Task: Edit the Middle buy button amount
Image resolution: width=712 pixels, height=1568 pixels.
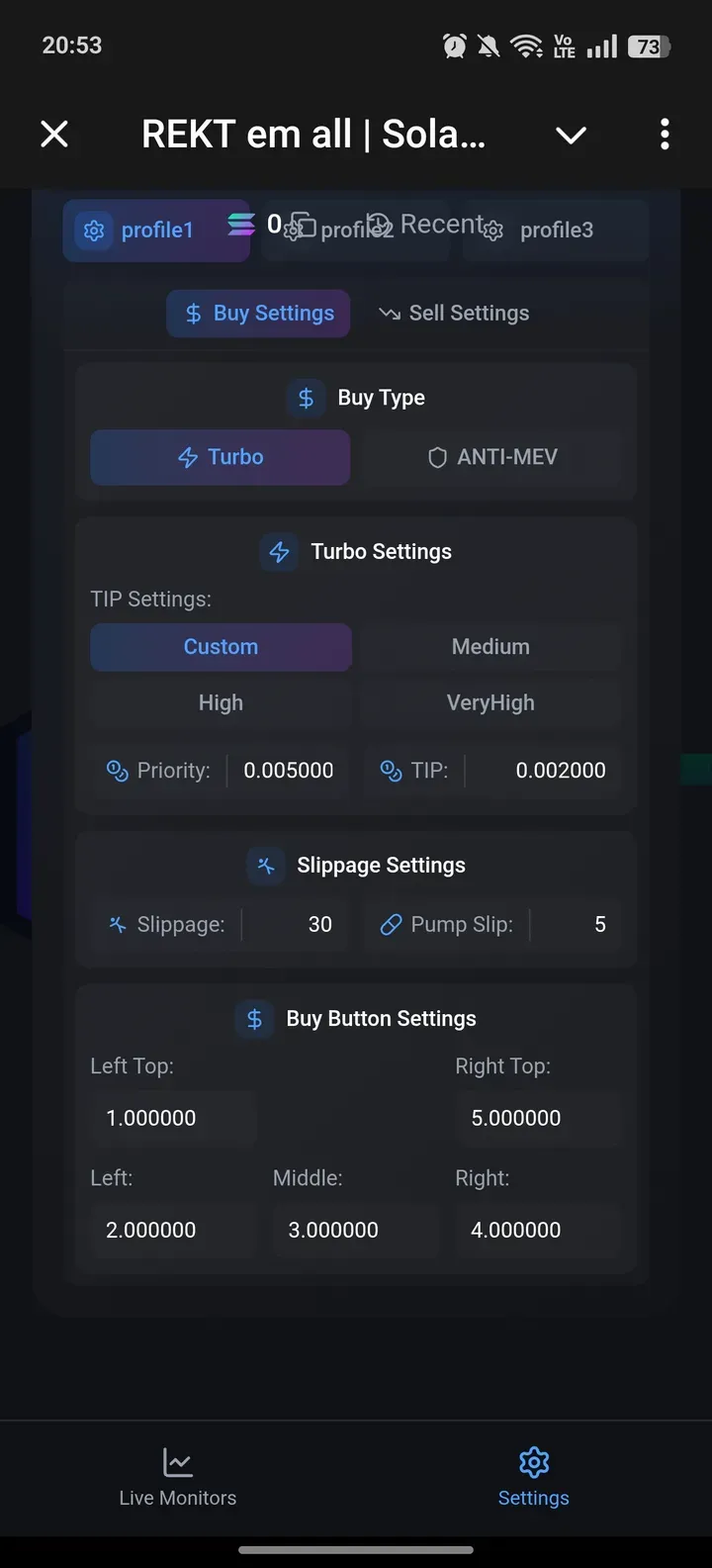Action: click(354, 1230)
